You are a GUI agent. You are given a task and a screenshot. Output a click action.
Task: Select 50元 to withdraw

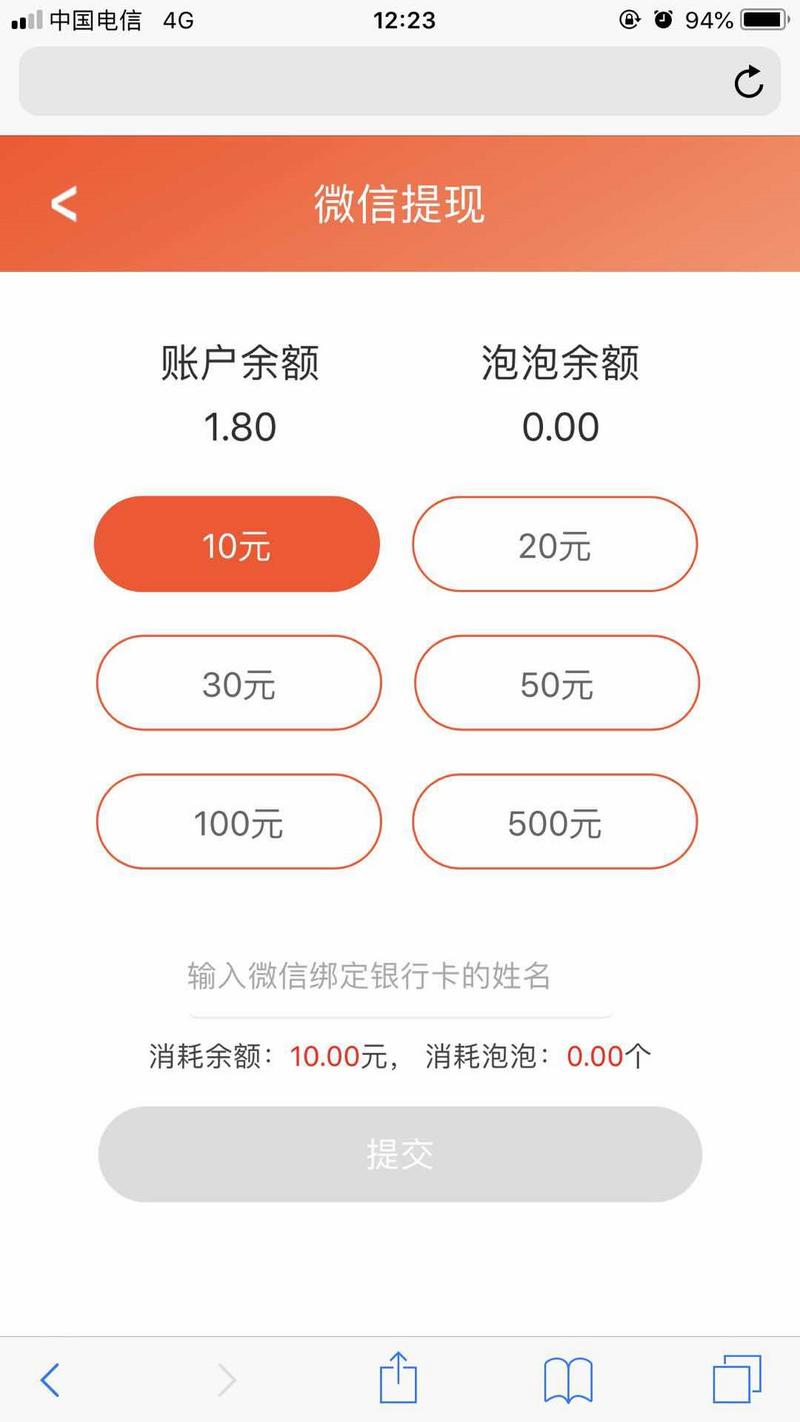coord(557,684)
